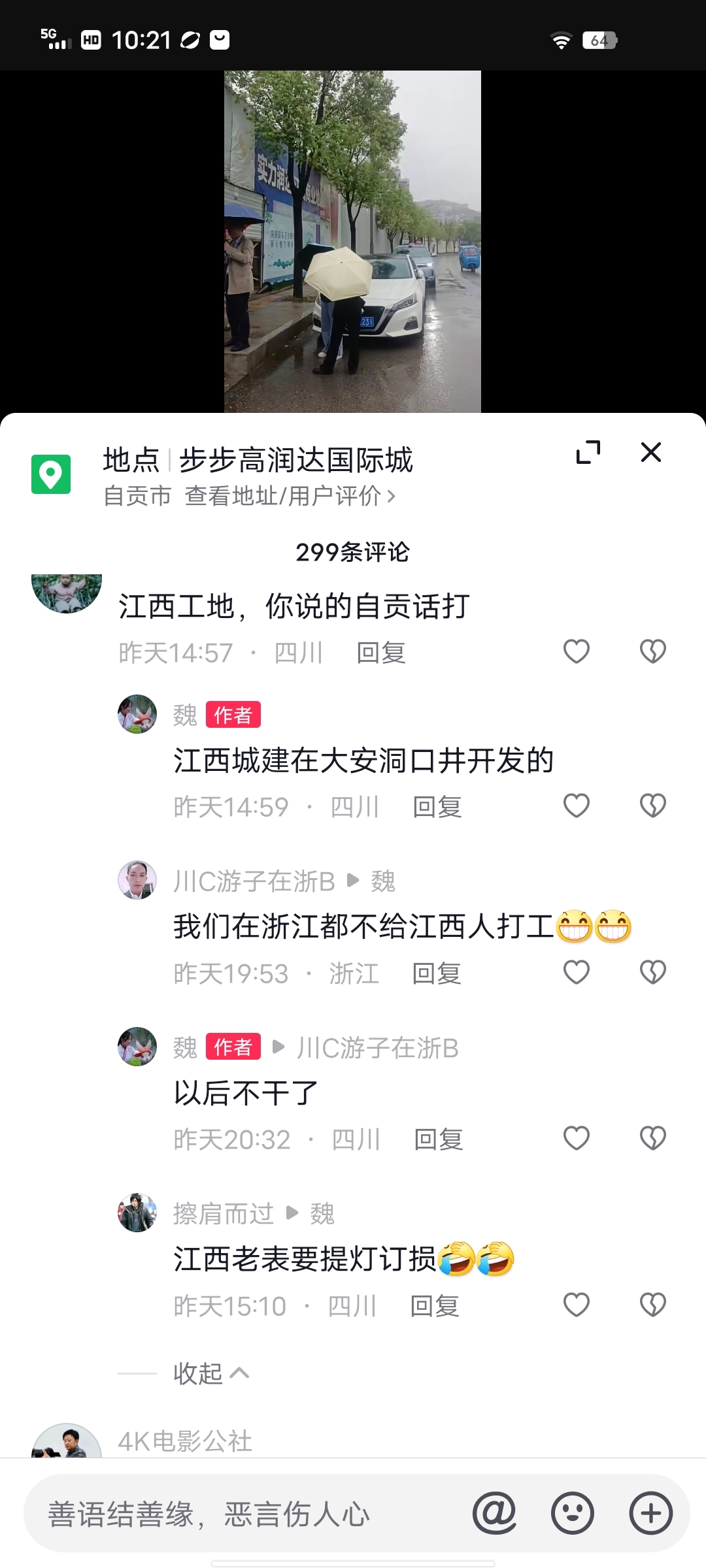
Task: Like 我们在浙江都不给江西人打工 comment
Action: (x=577, y=972)
